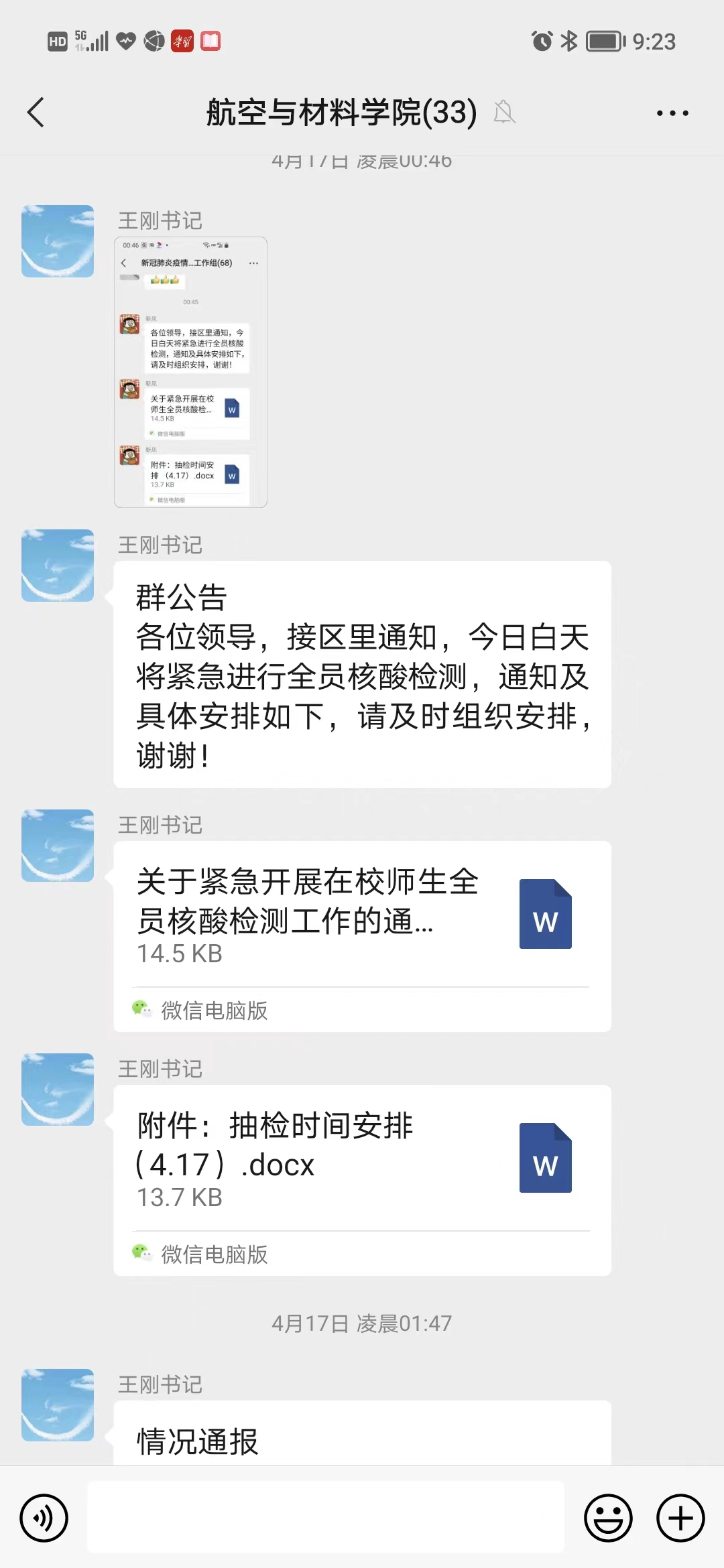Open the emoji sticker panel

(x=608, y=1518)
